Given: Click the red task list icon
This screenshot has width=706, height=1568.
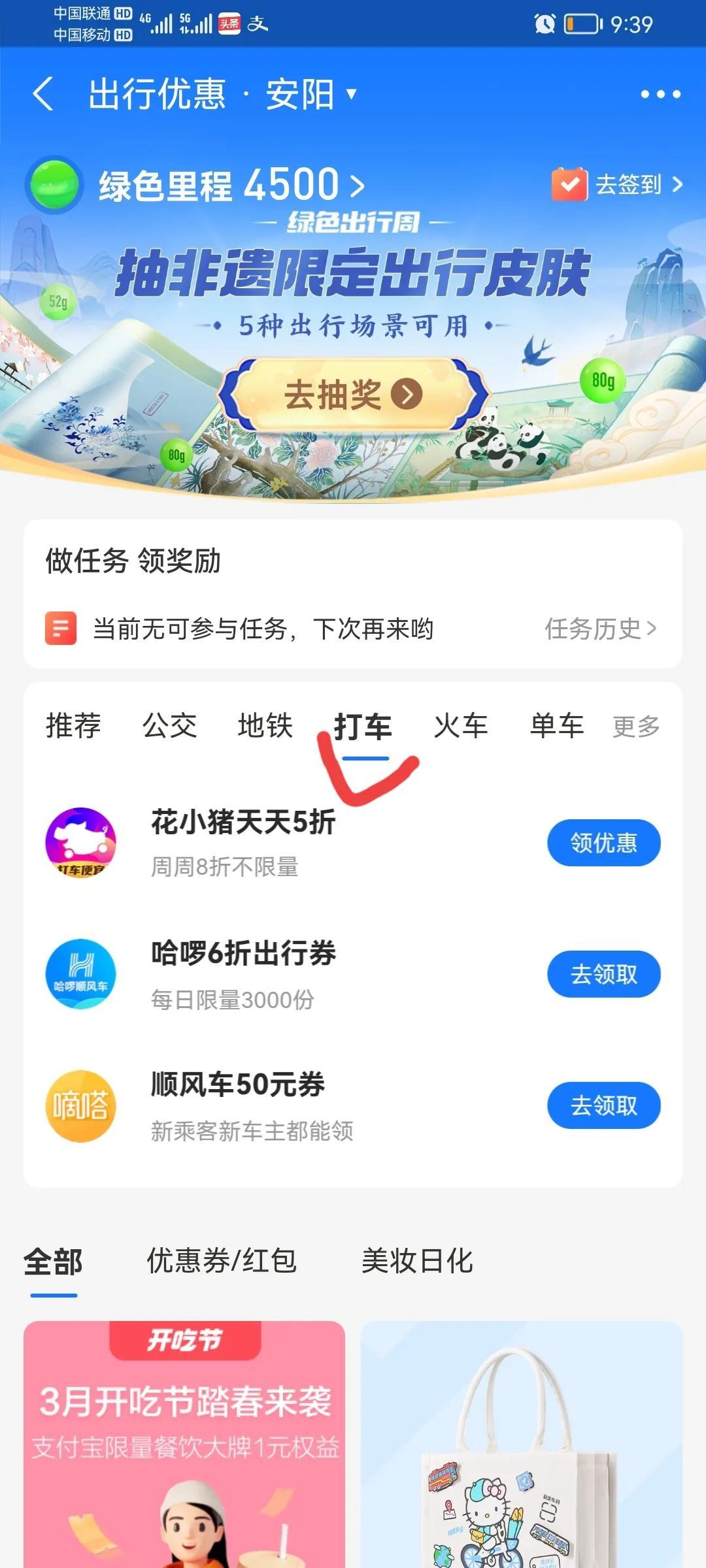Looking at the screenshot, I should tap(61, 629).
